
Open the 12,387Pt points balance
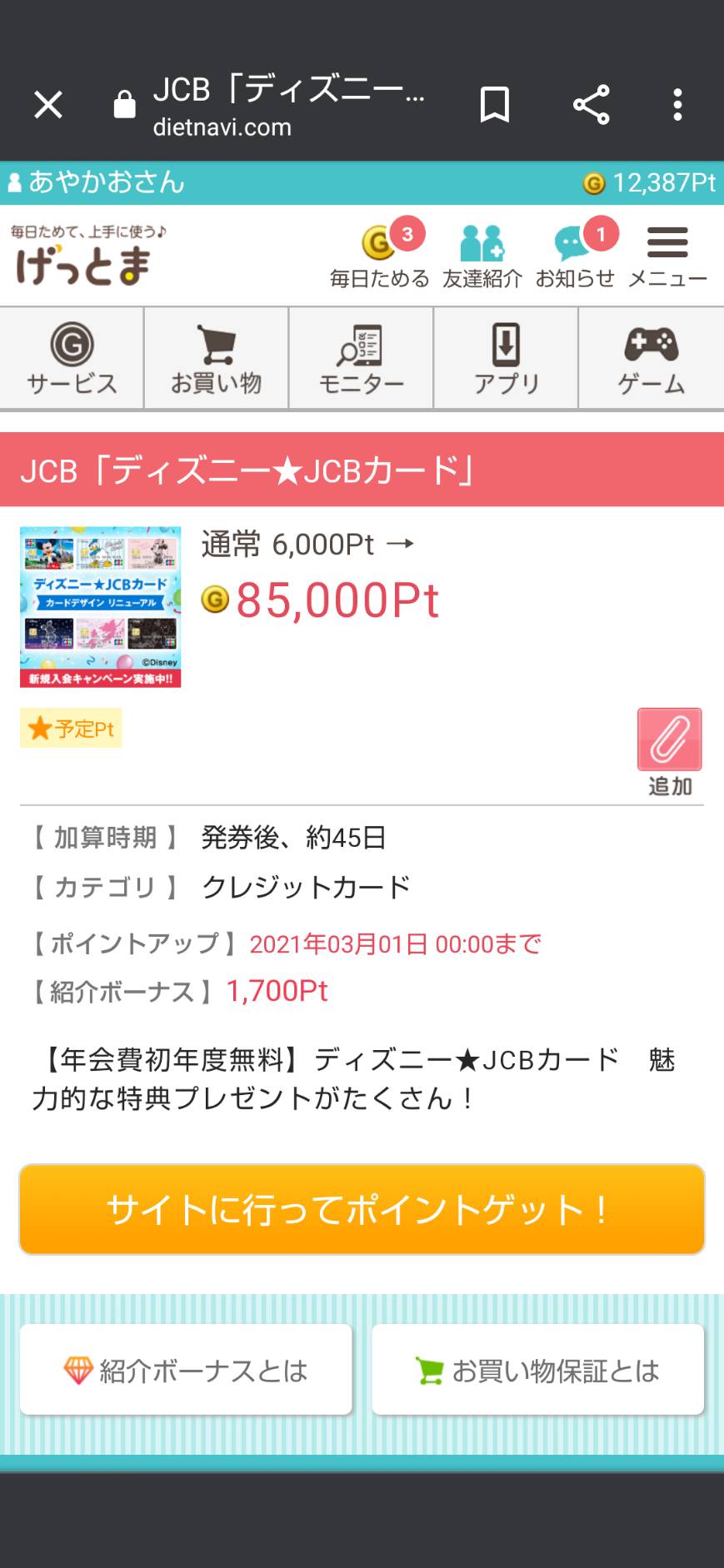coord(650,182)
